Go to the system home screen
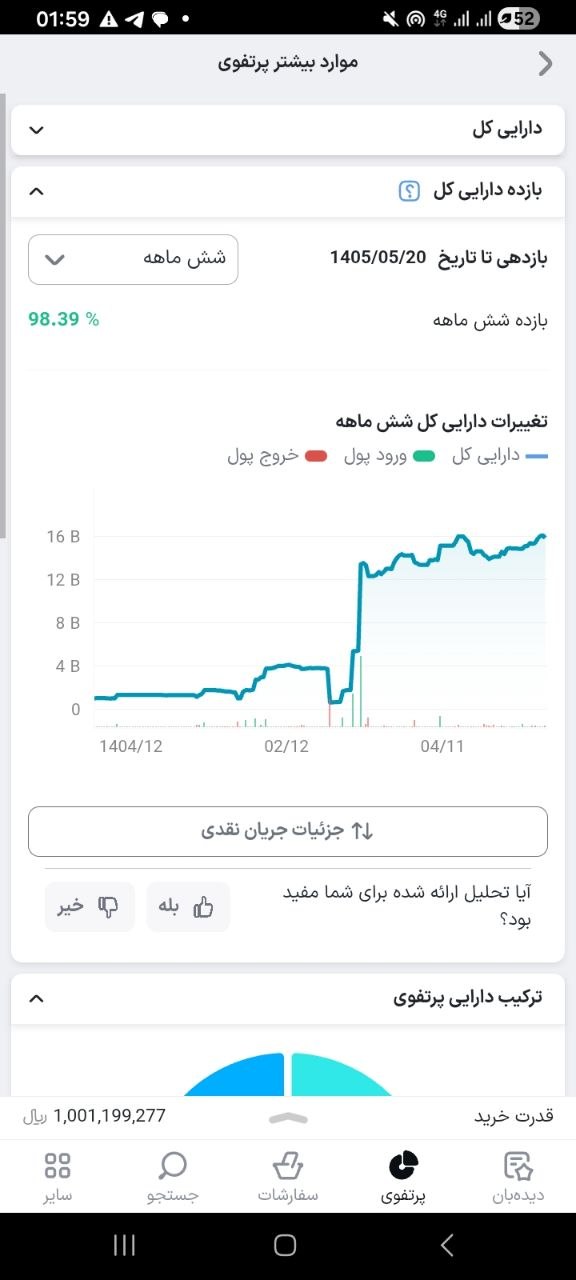 point(285,1244)
